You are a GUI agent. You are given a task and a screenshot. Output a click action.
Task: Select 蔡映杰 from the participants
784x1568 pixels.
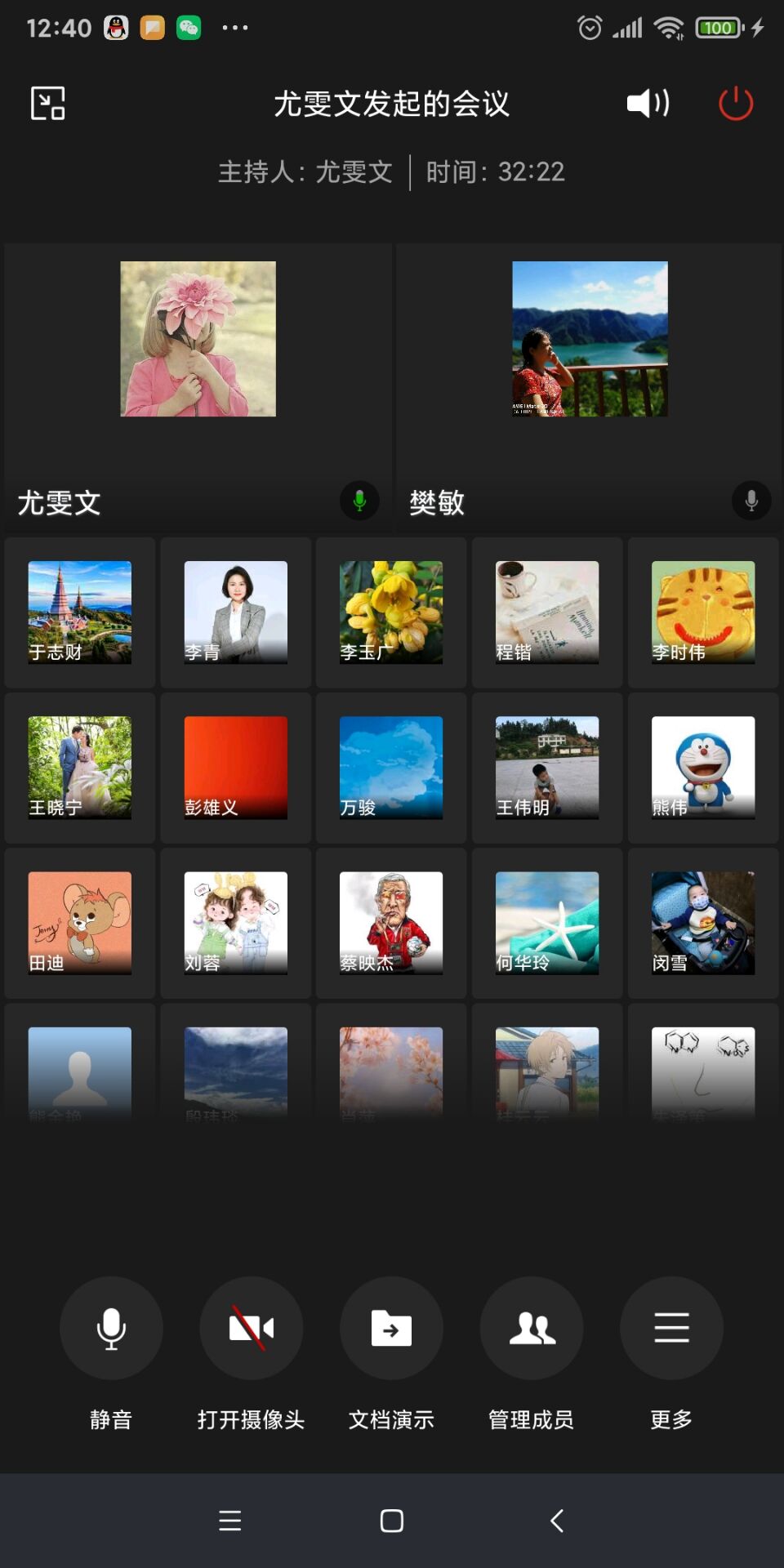[x=391, y=923]
